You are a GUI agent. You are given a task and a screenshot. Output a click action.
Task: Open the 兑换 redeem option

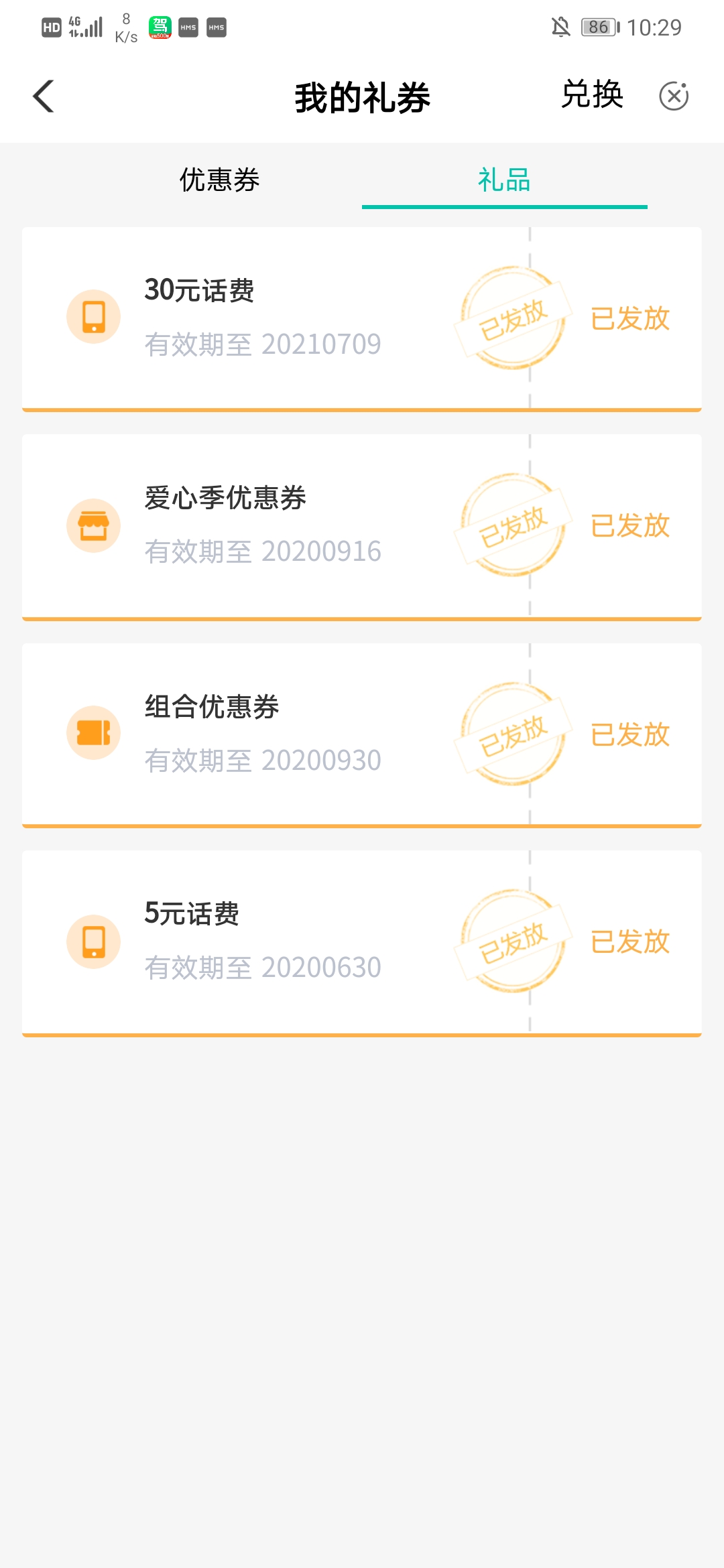(x=593, y=94)
